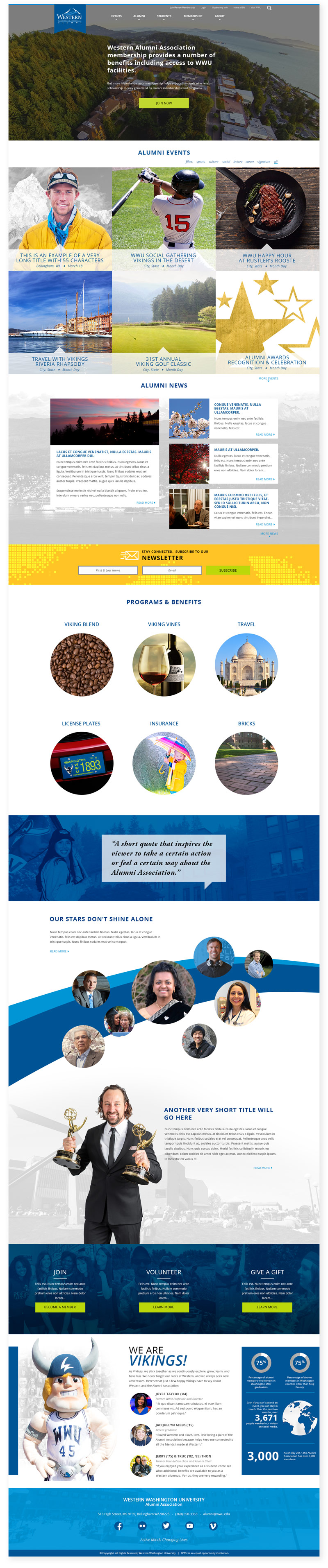Select Become a Member button
Image resolution: width=328 pixels, height=1568 pixels.
[x=60, y=1307]
